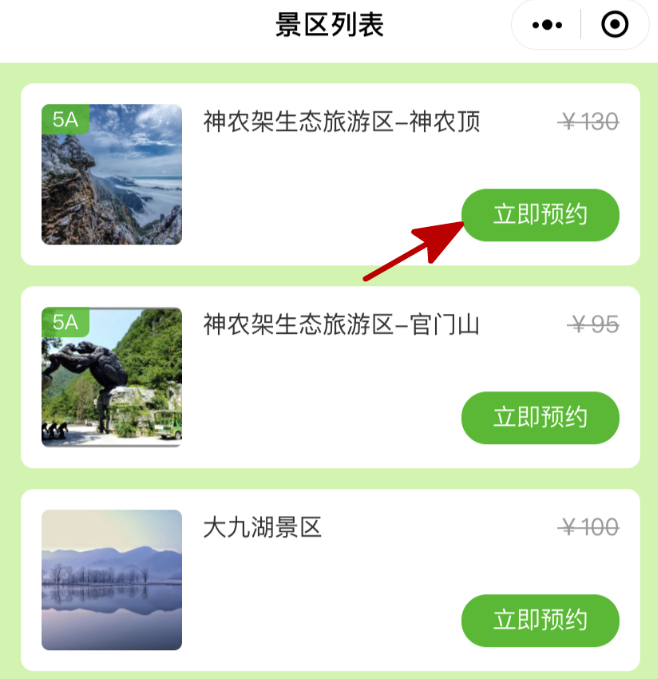This screenshot has width=658, height=679.
Task: Open the 官门山 scenic area card
Action: point(341,325)
